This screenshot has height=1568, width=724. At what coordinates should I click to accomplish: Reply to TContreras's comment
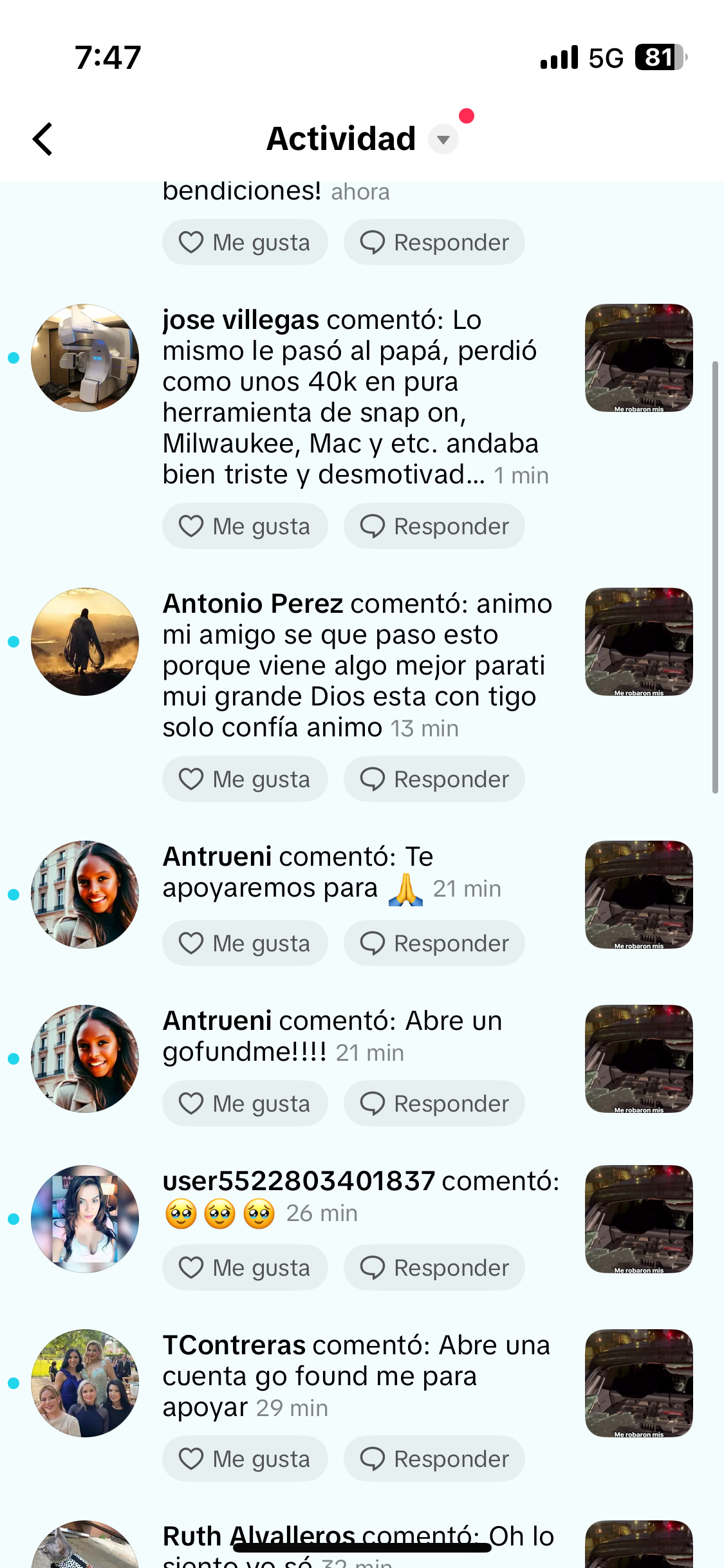(434, 1459)
